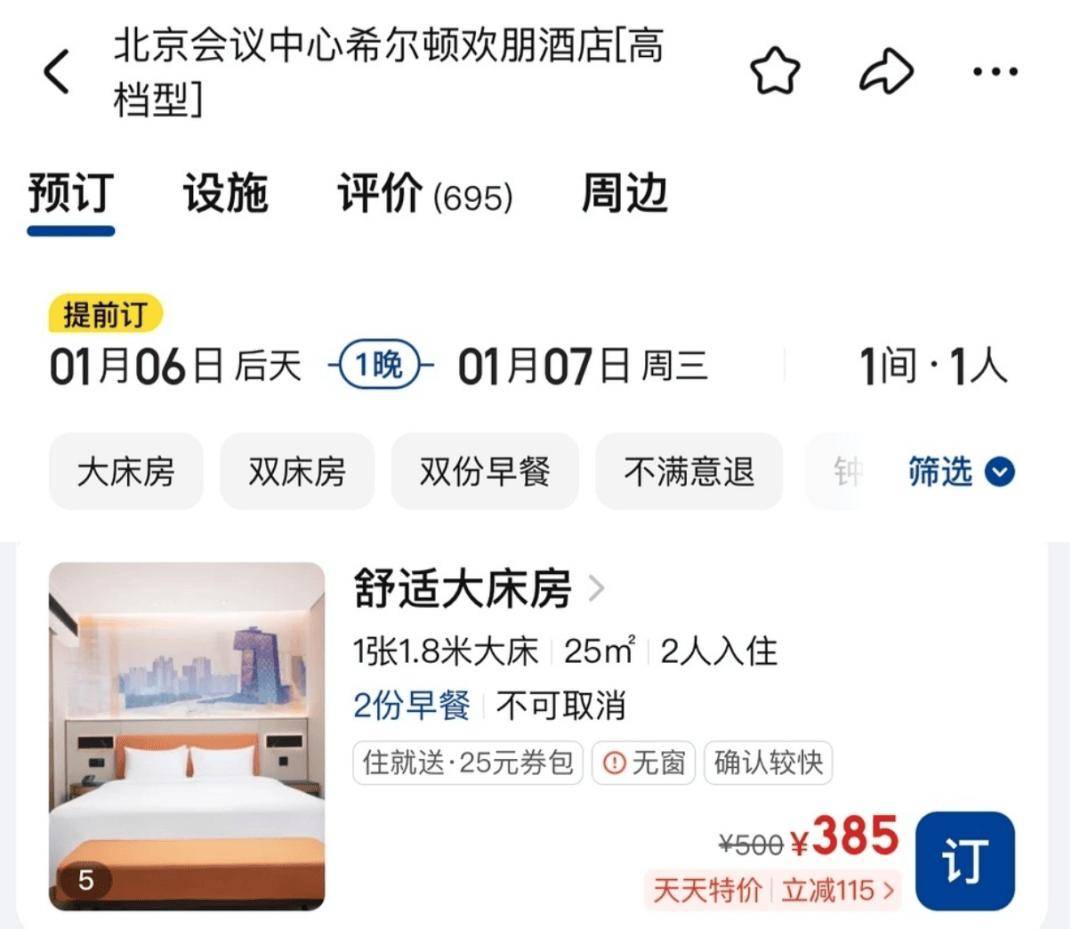This screenshot has height=929, width=1080.
Task: Go back from the hotel page
Action: [57, 73]
